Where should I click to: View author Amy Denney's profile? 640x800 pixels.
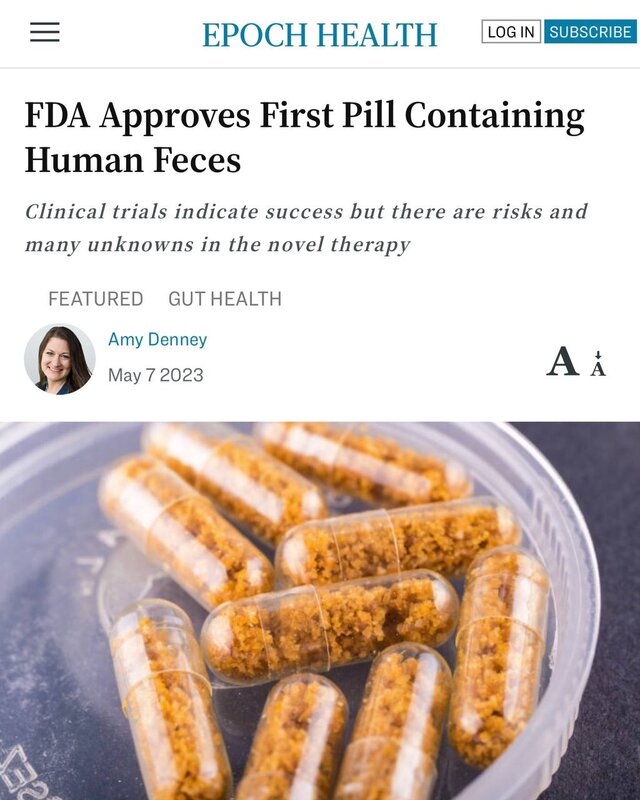pyautogui.click(x=157, y=340)
